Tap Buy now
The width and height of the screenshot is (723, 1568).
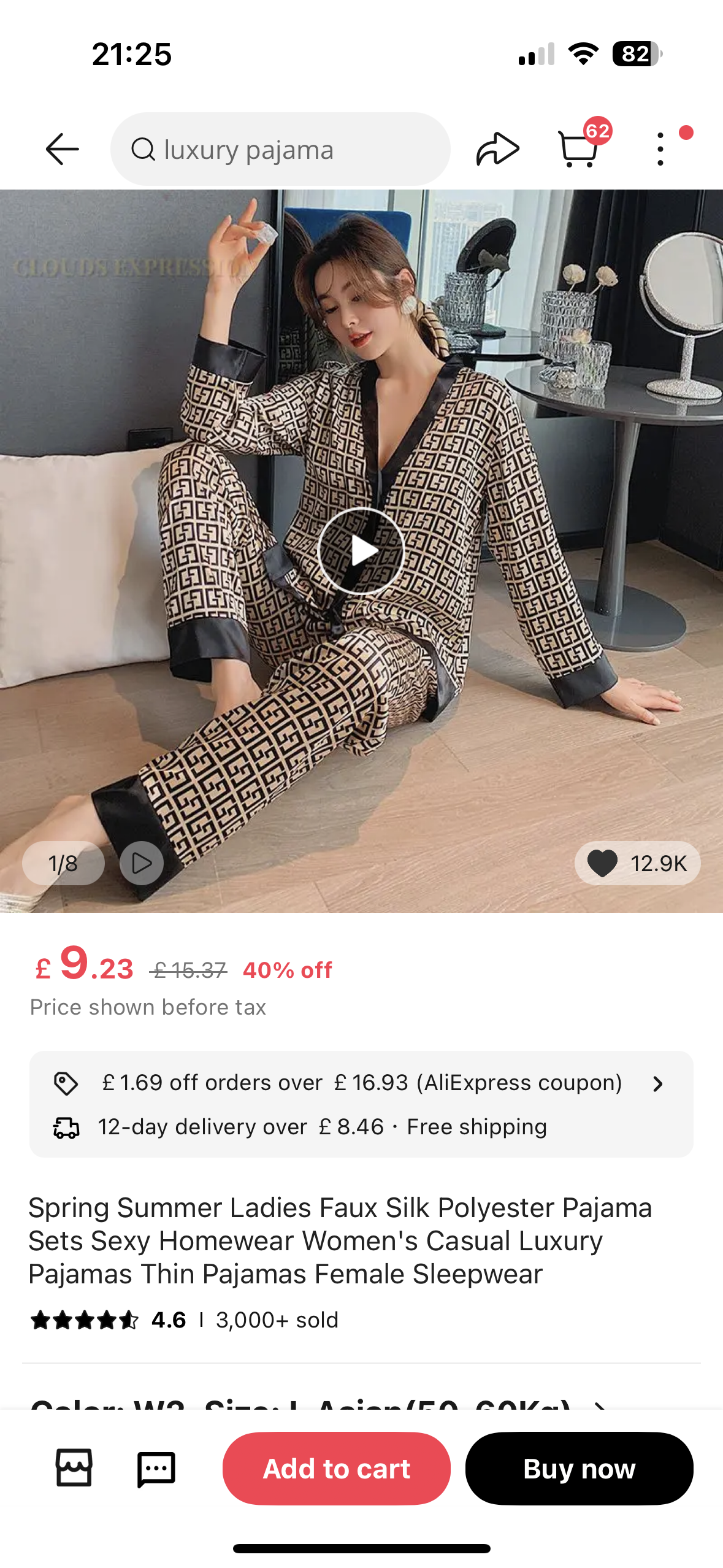579,1468
